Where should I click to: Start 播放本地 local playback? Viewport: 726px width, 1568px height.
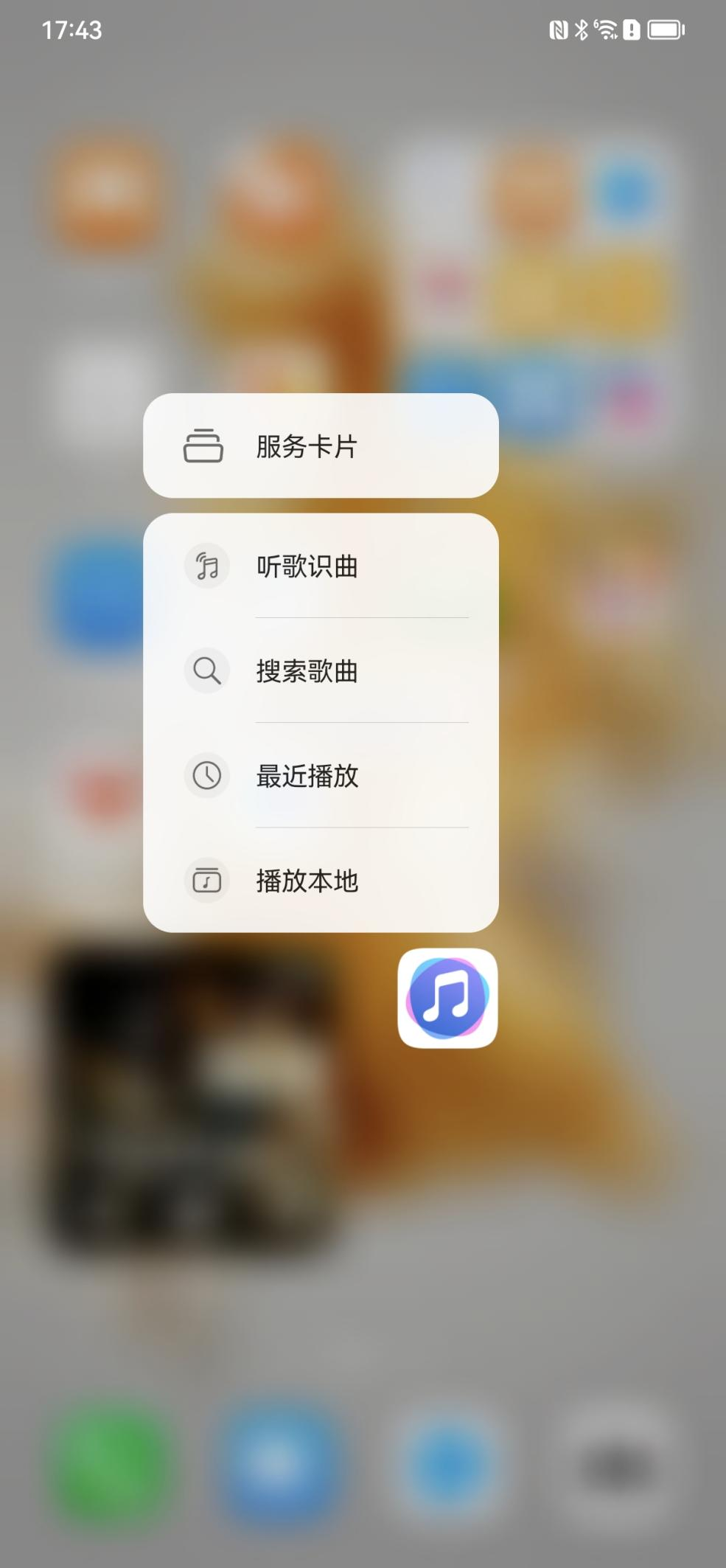pyautogui.click(x=321, y=881)
